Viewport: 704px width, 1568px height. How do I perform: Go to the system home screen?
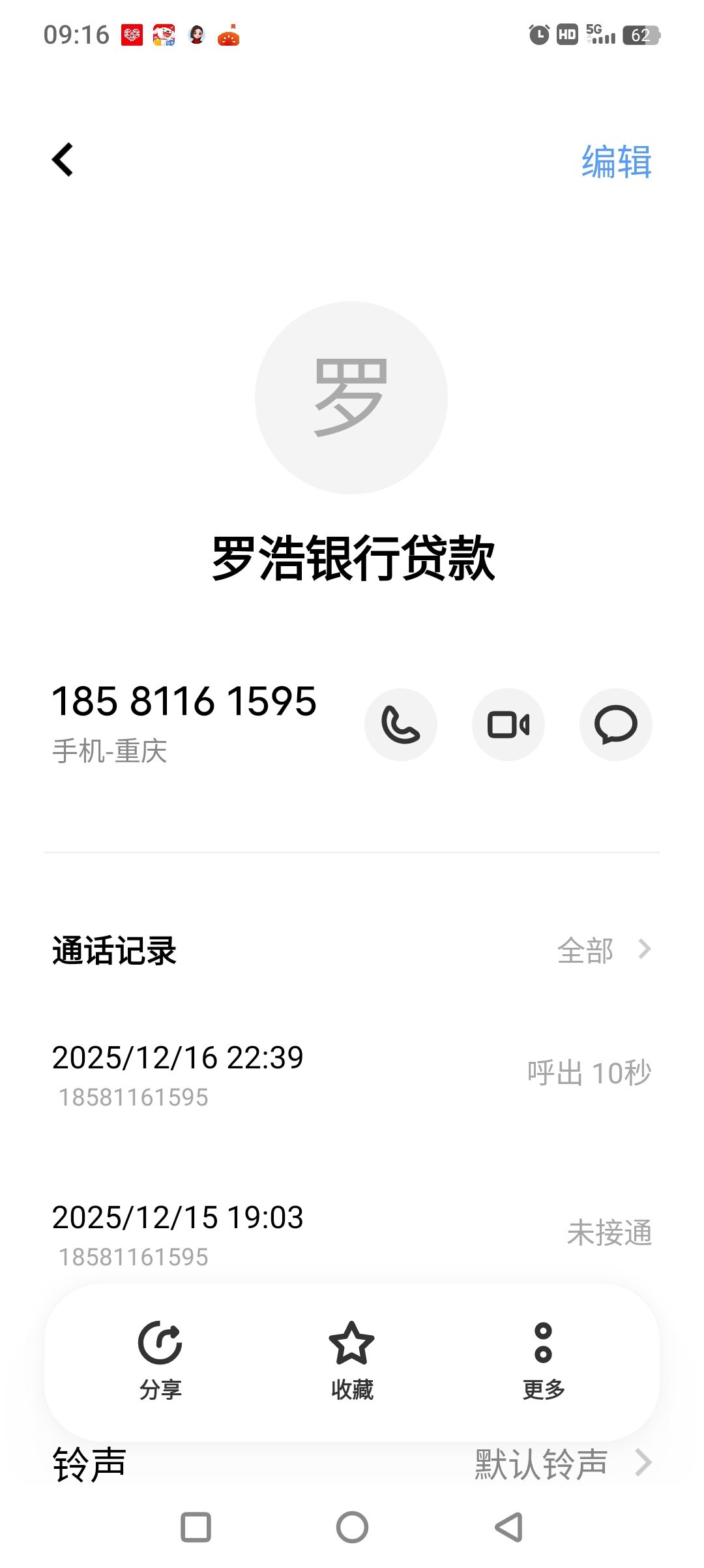[352, 1528]
